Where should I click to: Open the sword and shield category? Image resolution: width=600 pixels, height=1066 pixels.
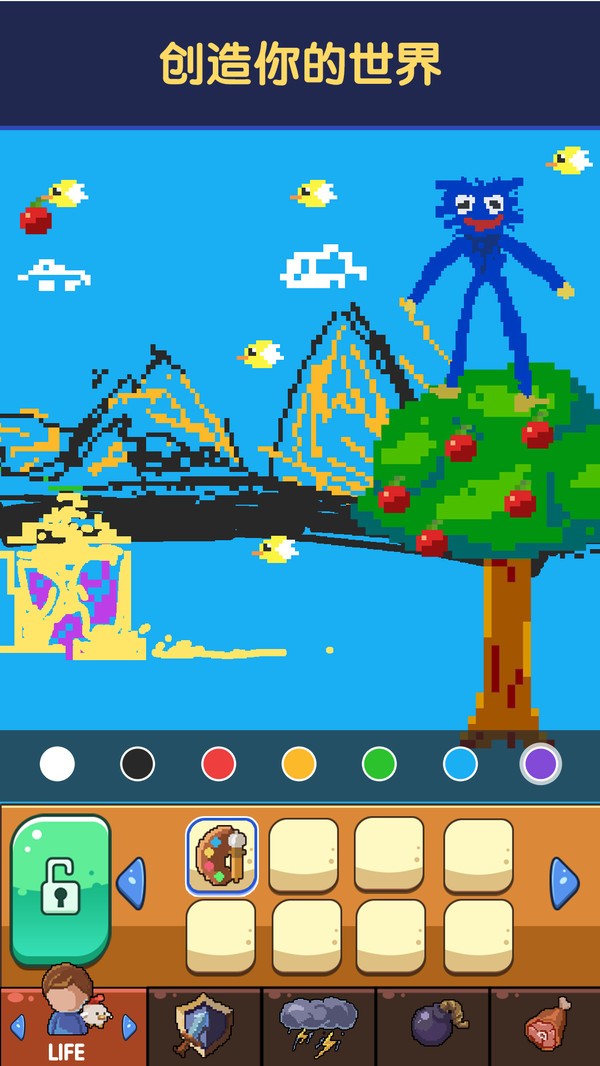pos(204,1026)
